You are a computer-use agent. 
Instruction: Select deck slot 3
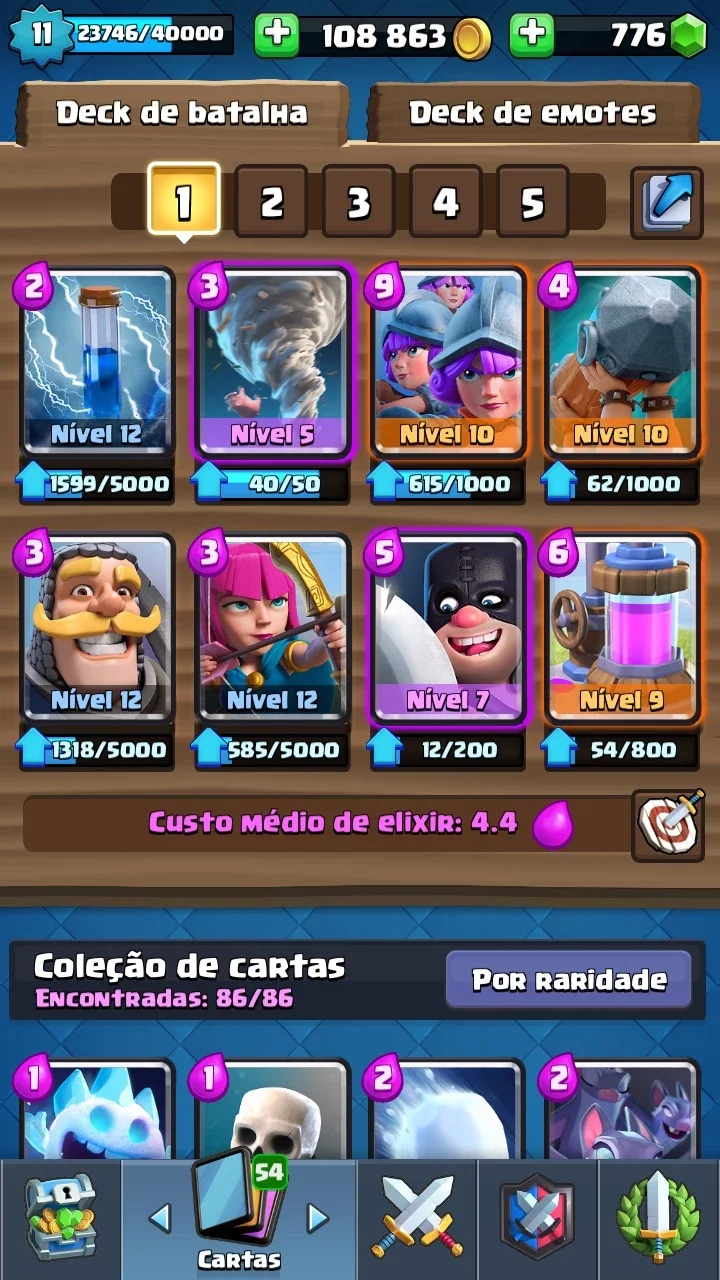pyautogui.click(x=358, y=202)
